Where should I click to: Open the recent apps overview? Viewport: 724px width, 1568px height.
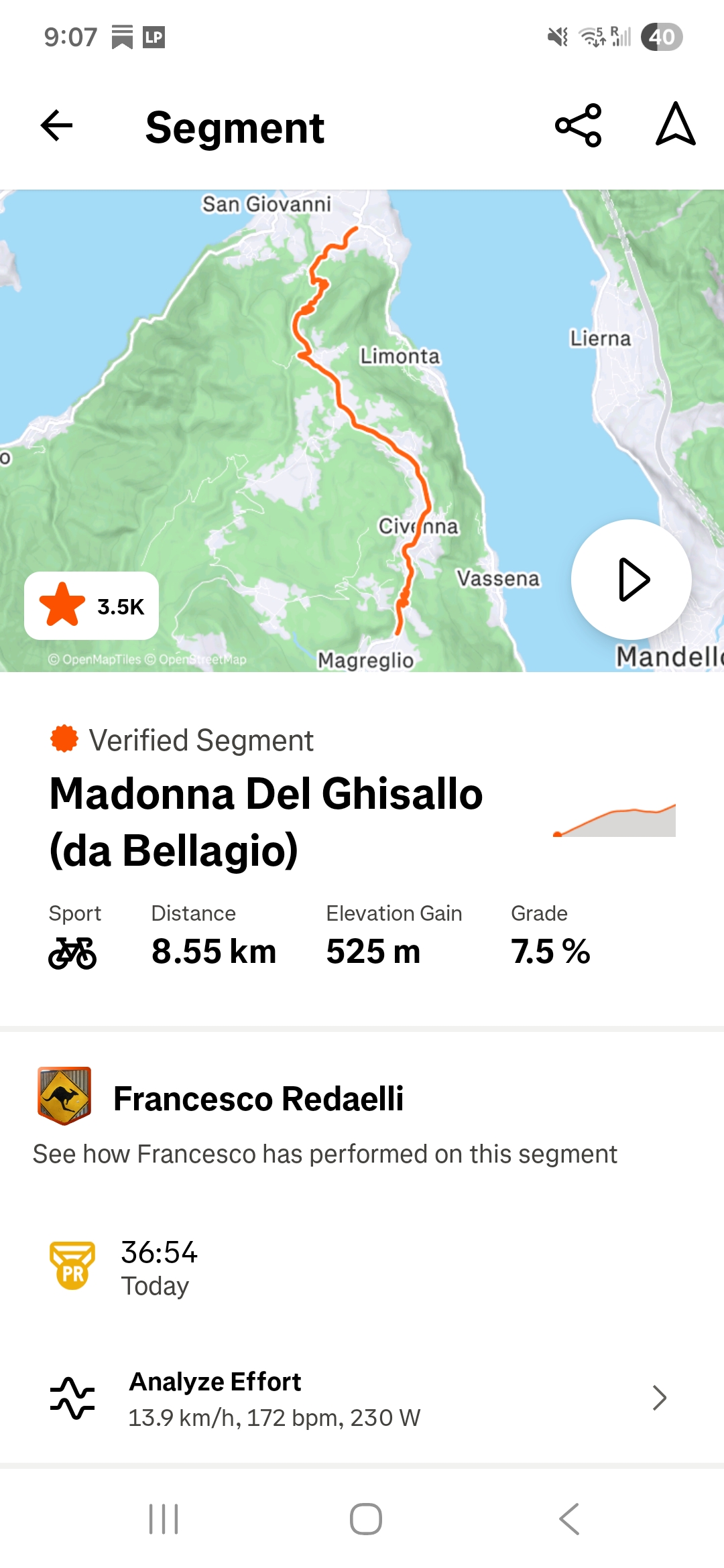pyautogui.click(x=164, y=1518)
